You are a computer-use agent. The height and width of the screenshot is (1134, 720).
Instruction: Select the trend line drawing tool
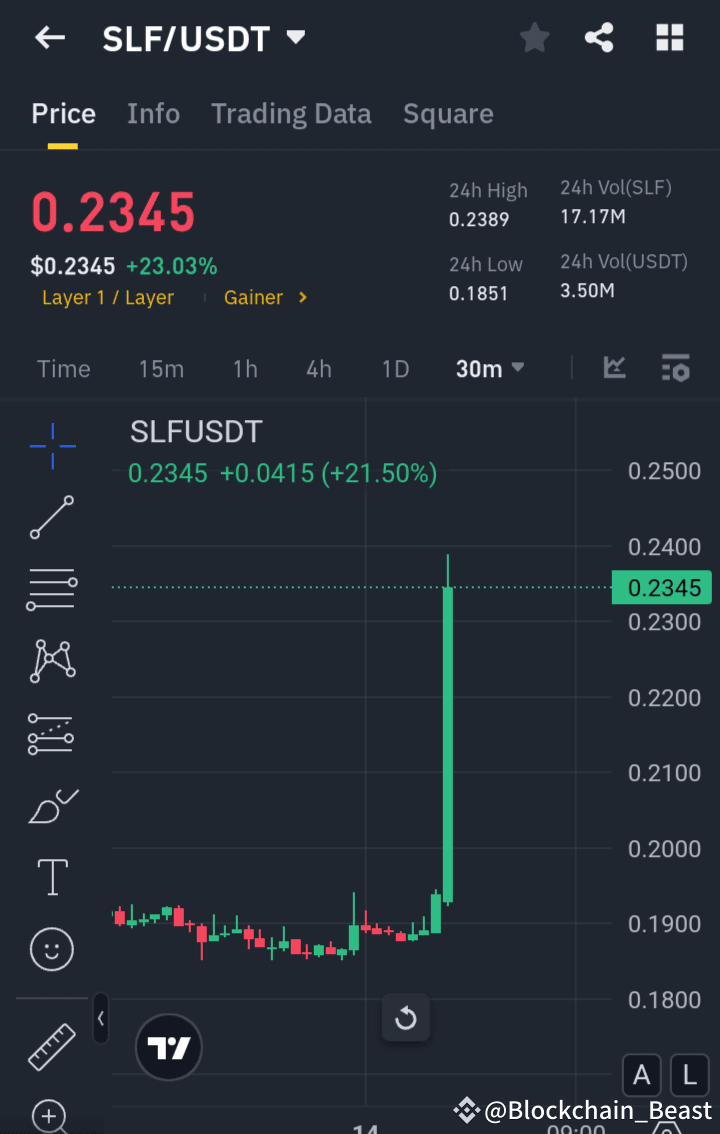click(51, 518)
